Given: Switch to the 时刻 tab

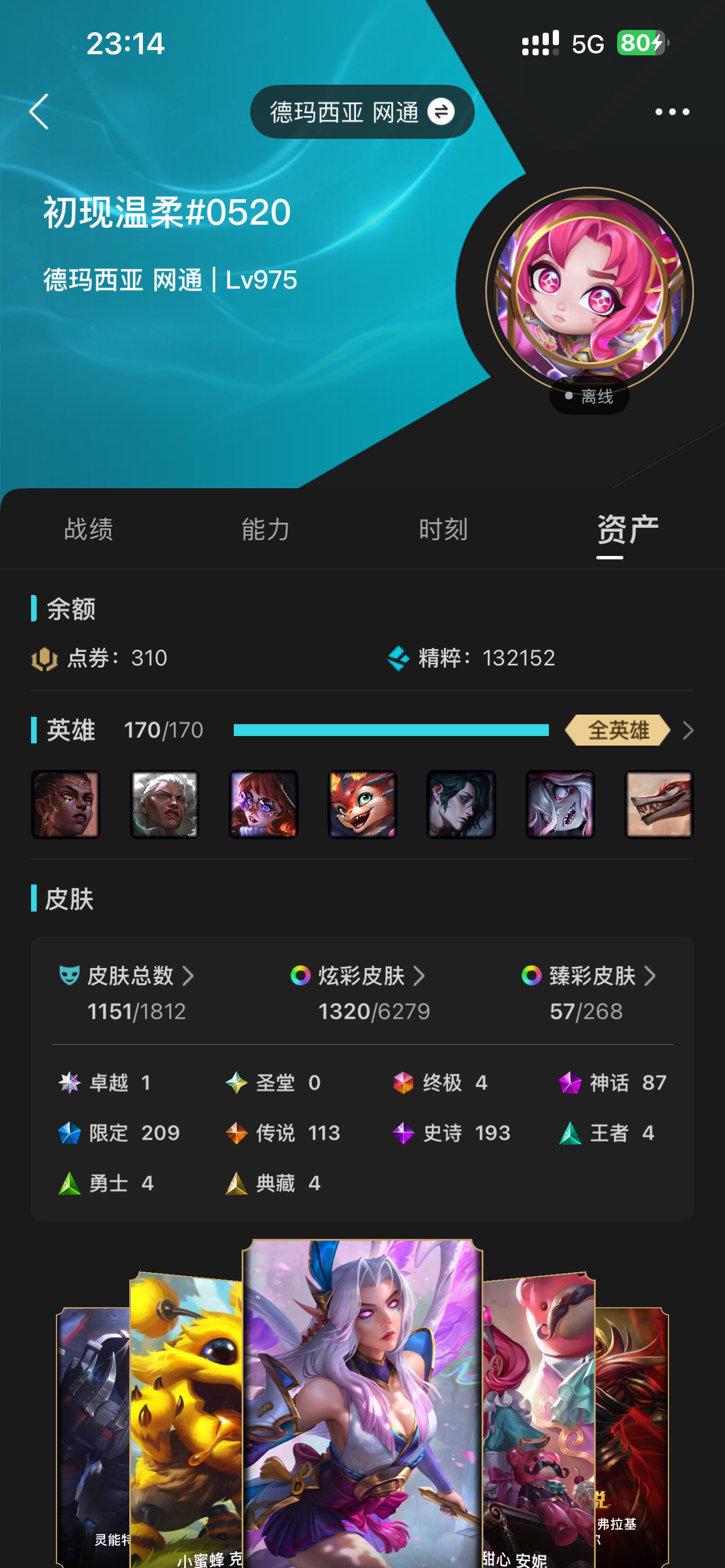Looking at the screenshot, I should coord(443,529).
